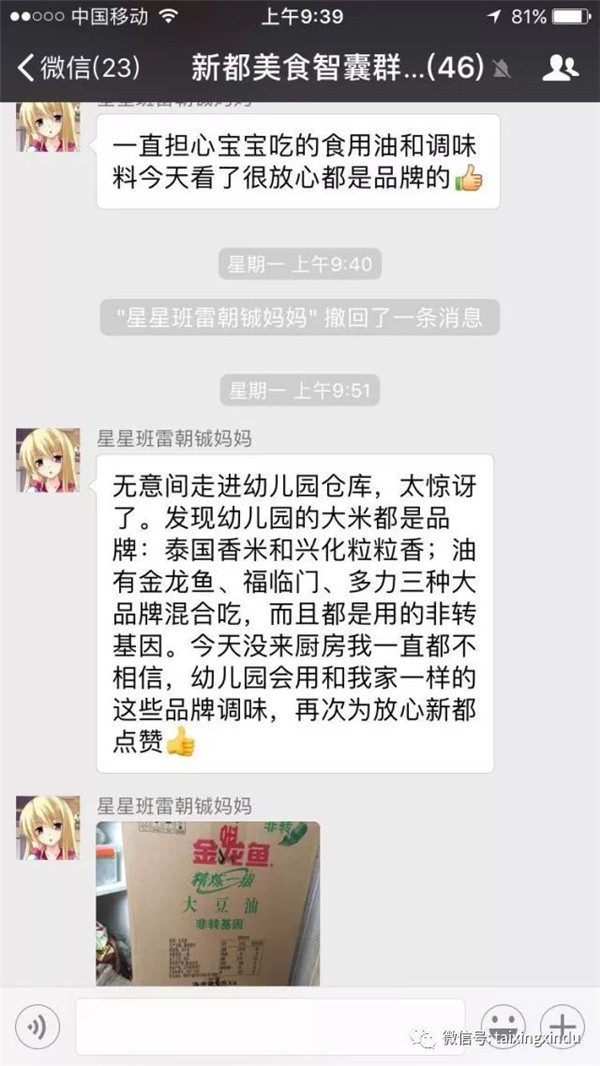Switch to voice message input
The width and height of the screenshot is (600, 1066).
pyautogui.click(x=37, y=1027)
